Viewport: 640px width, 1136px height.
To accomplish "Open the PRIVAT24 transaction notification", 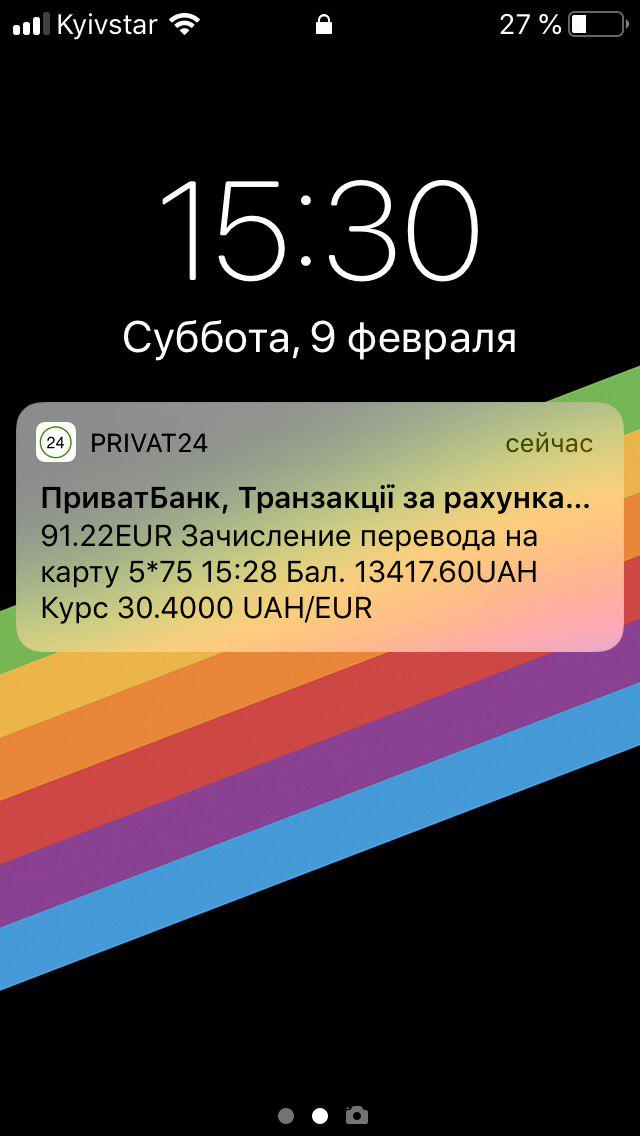I will pos(319,527).
